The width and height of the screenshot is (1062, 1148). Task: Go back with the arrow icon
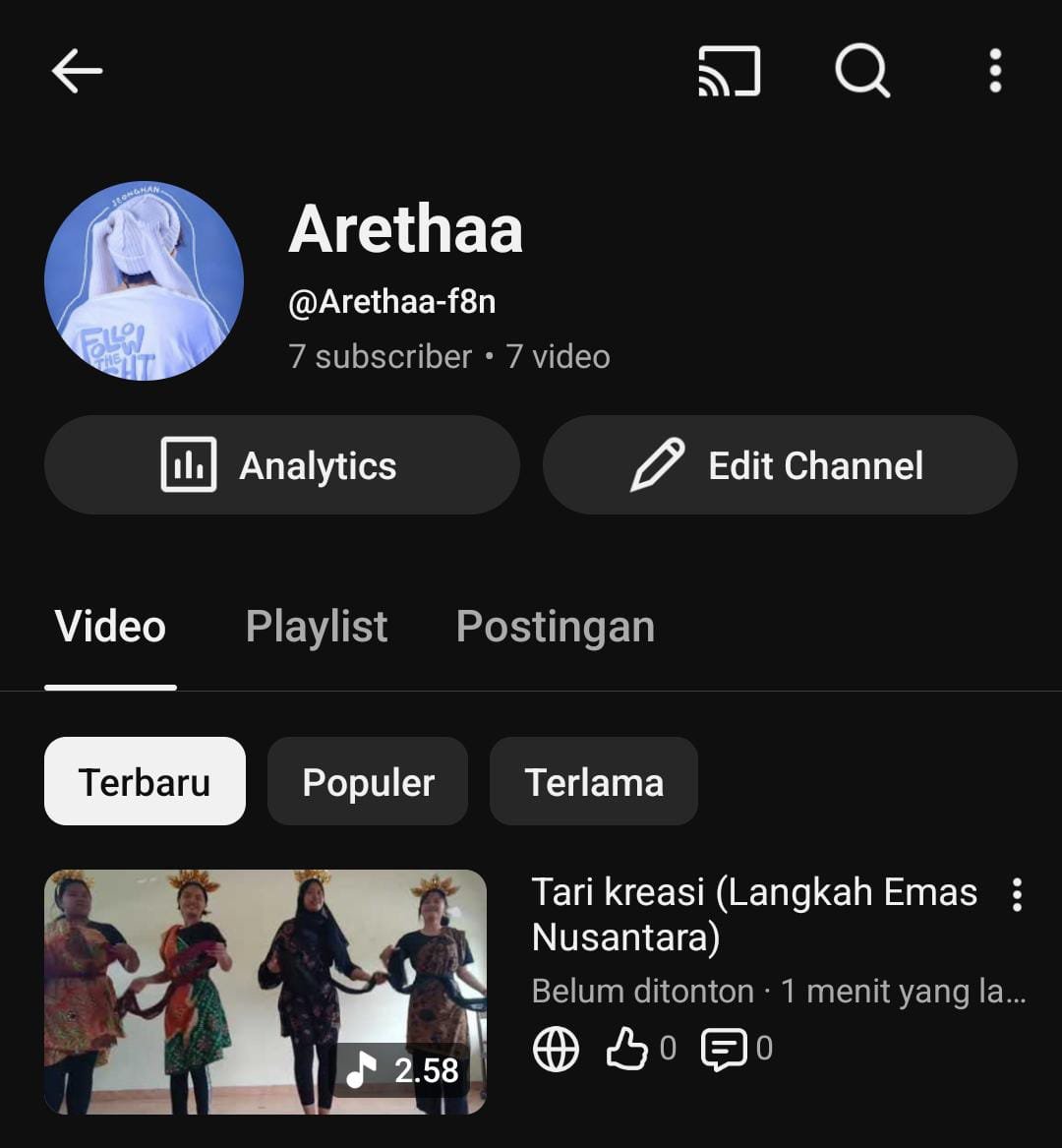point(77,72)
